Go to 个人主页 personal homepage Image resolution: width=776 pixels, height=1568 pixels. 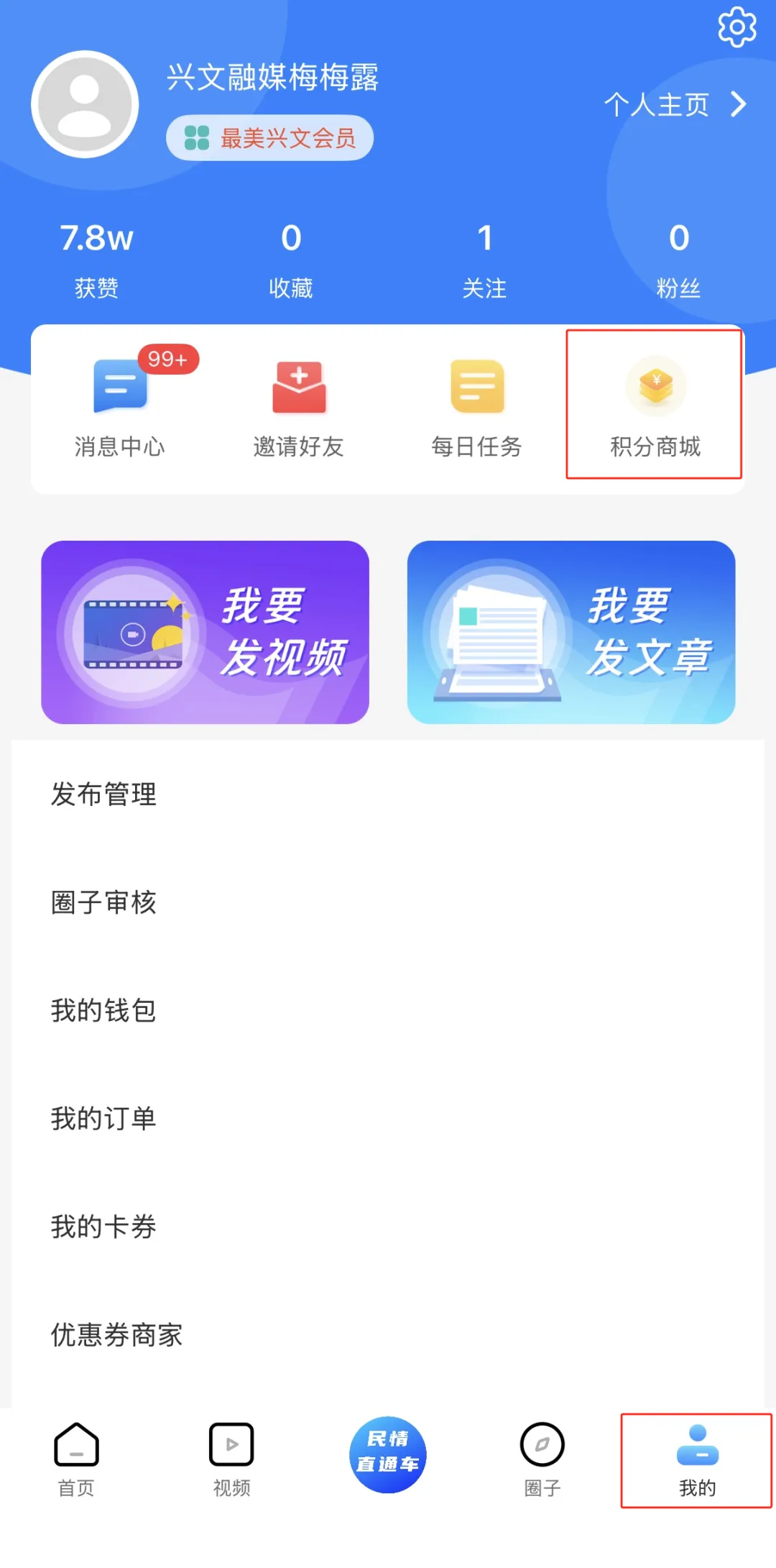pyautogui.click(x=674, y=105)
